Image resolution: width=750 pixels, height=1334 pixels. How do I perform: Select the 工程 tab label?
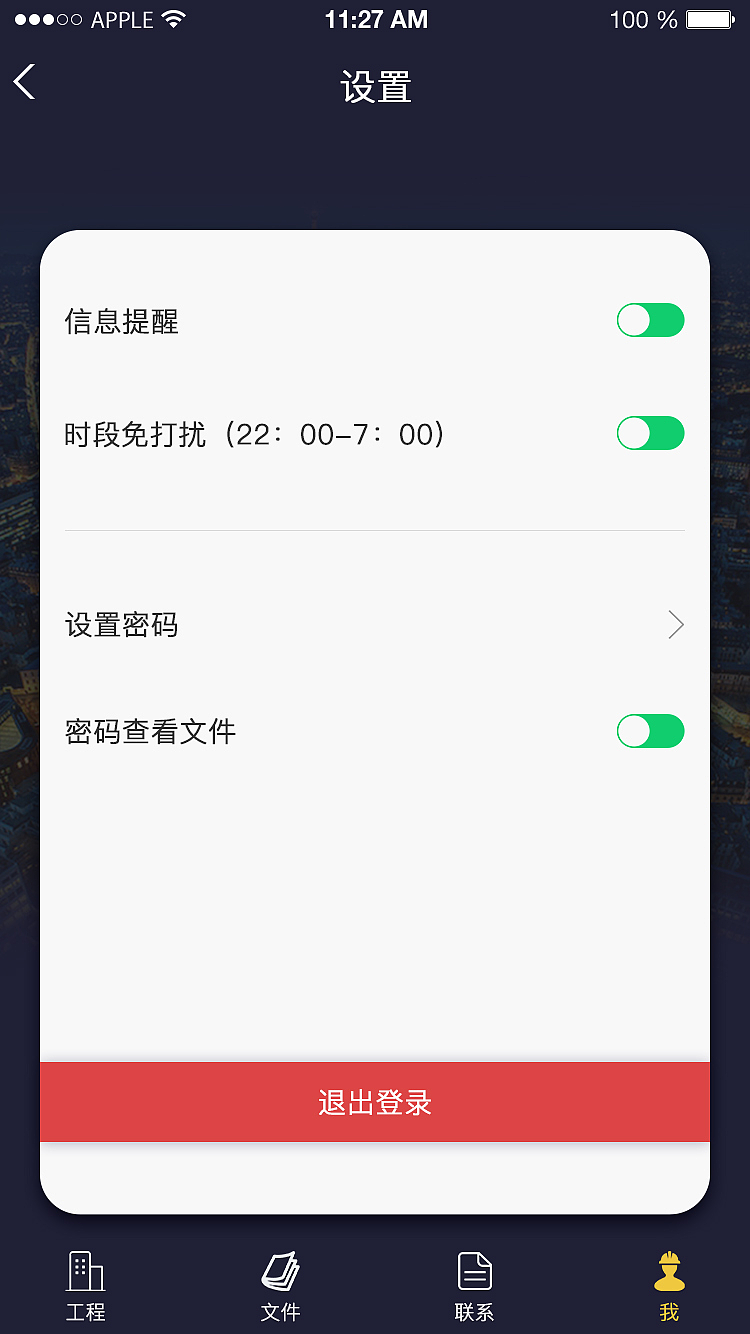pyautogui.click(x=85, y=1311)
